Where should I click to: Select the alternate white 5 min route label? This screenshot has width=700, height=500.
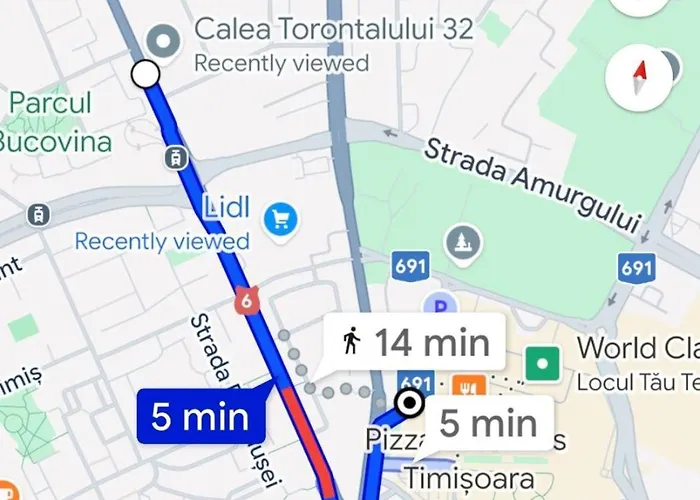[x=489, y=424]
